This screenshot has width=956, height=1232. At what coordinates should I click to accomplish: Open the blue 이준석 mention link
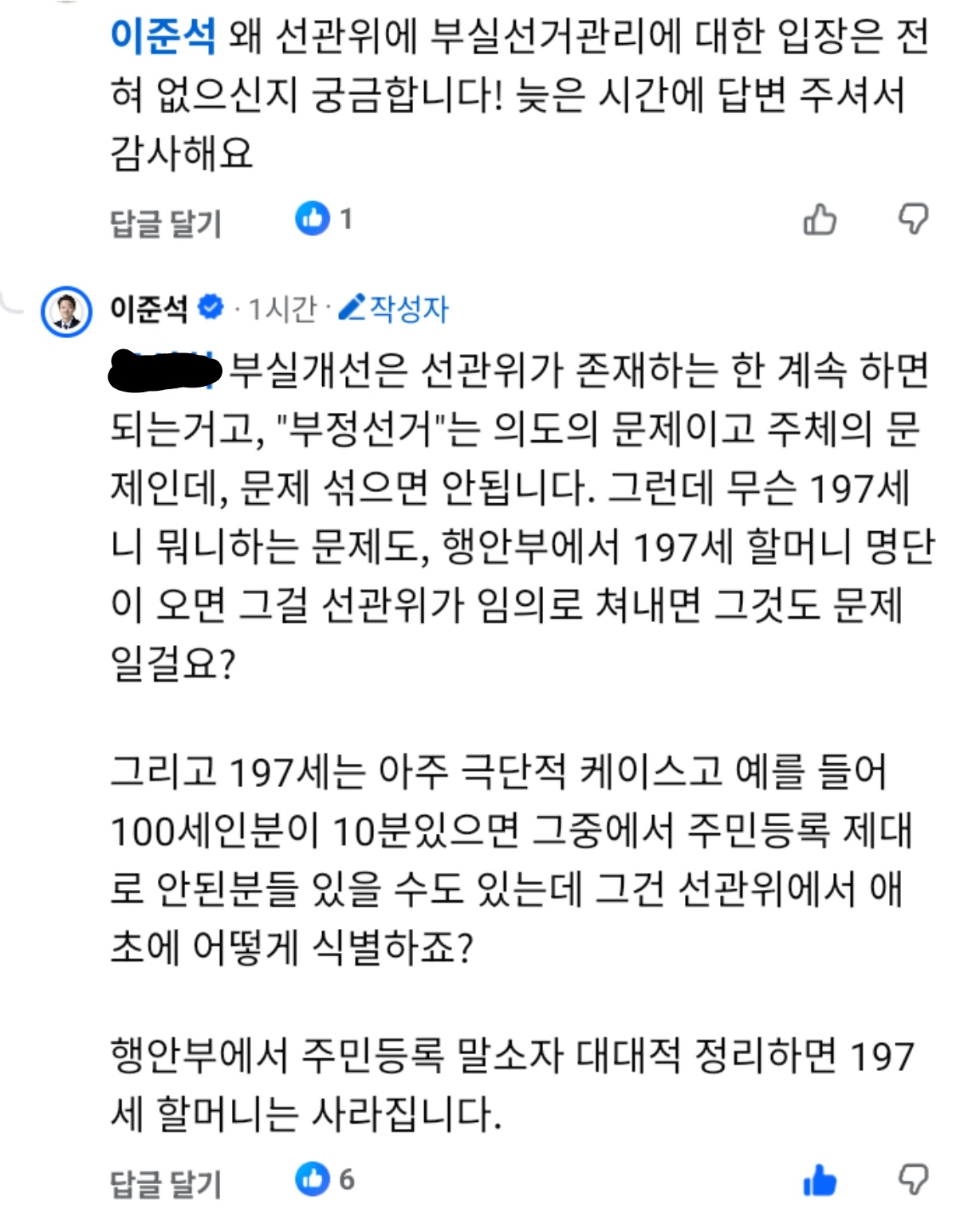click(163, 36)
